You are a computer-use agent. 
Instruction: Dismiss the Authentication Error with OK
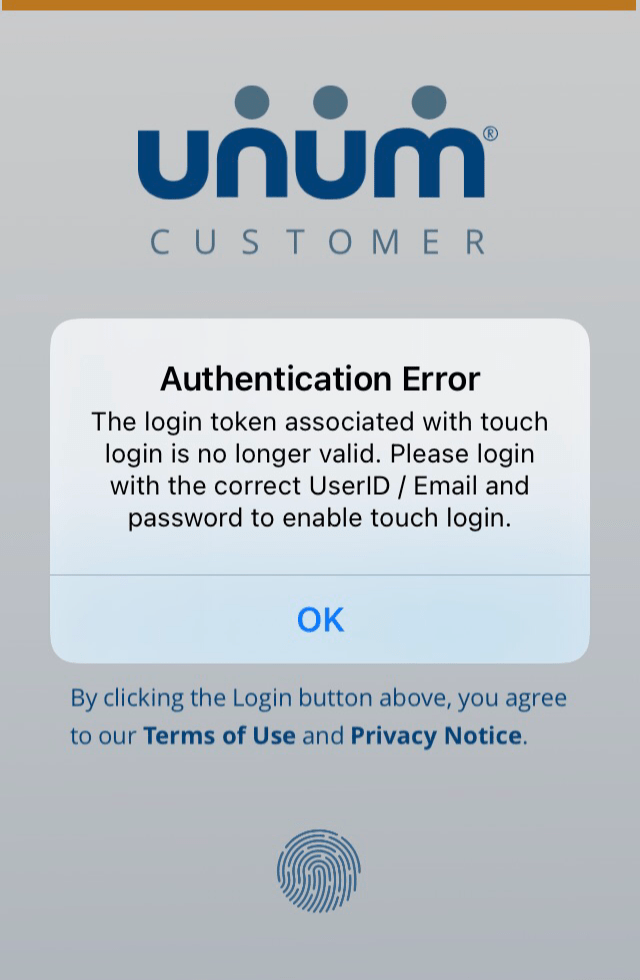tap(320, 620)
